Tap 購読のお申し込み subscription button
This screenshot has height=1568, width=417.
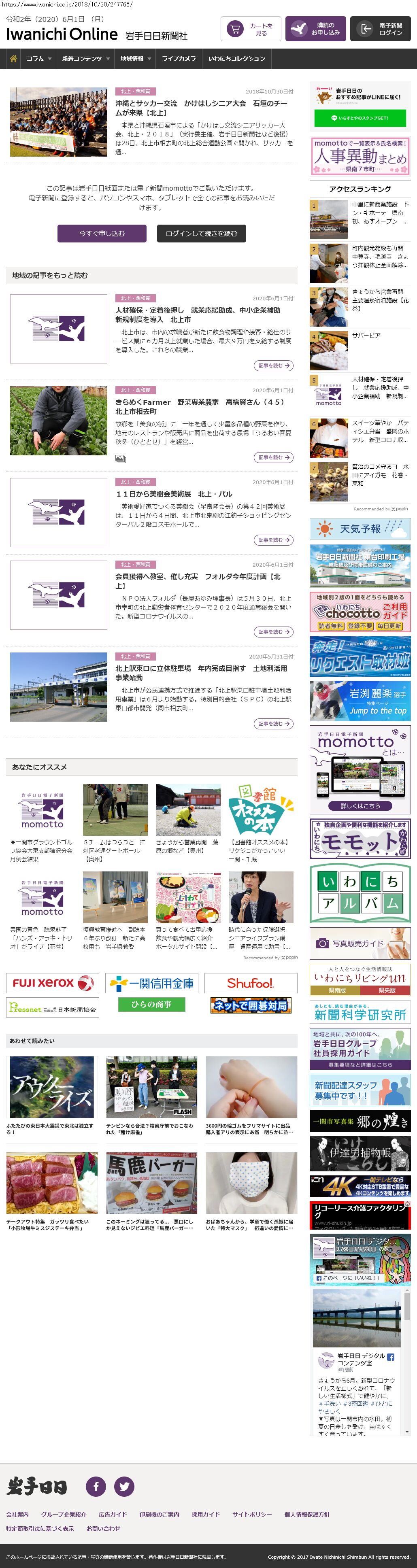(315, 29)
